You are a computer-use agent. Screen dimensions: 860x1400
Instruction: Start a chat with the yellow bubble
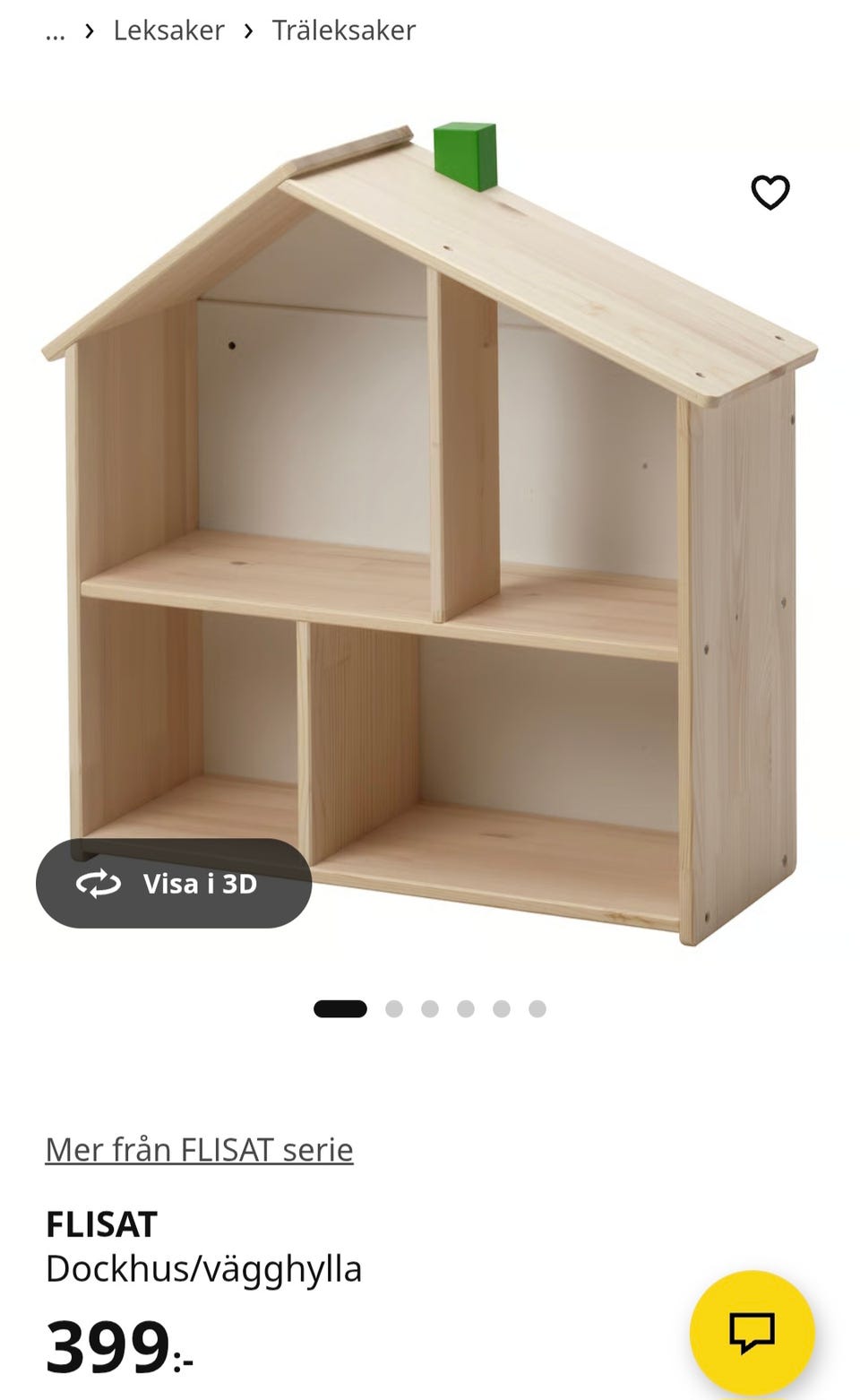pyautogui.click(x=752, y=1332)
